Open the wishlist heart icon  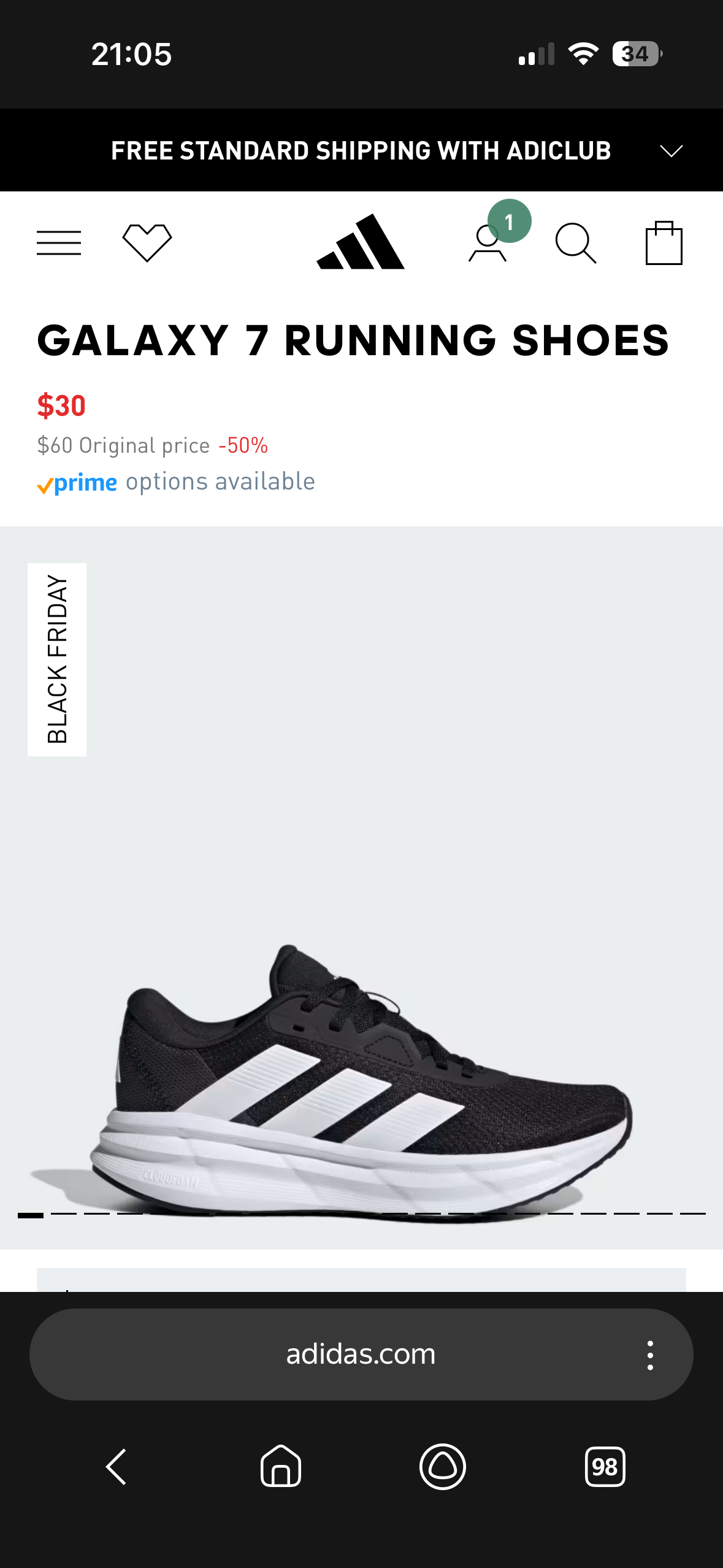click(147, 243)
